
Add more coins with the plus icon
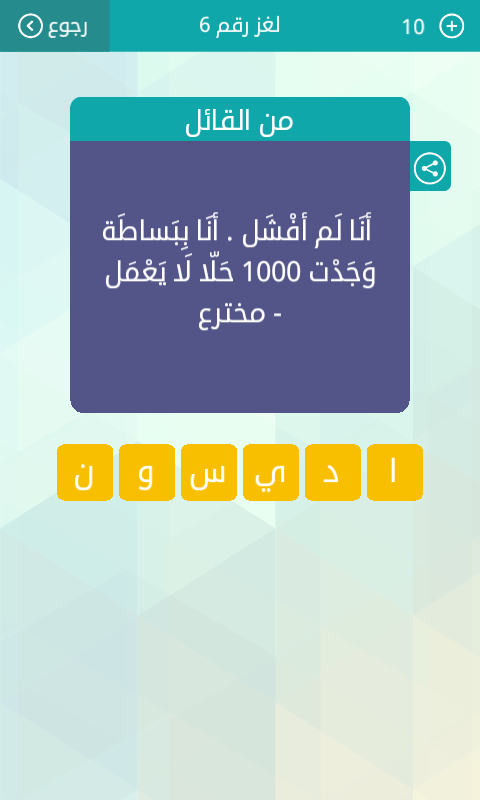click(451, 26)
